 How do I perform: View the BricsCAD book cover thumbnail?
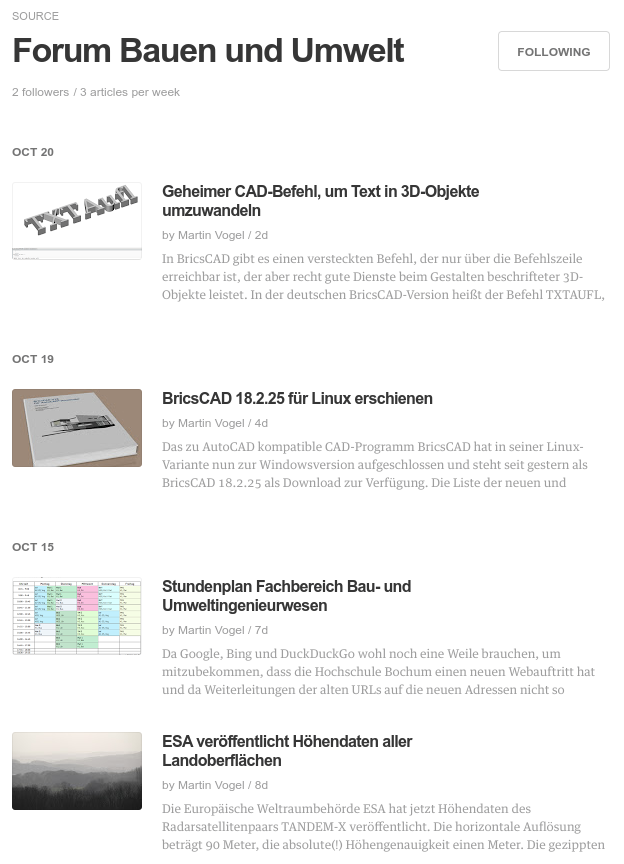tap(77, 428)
